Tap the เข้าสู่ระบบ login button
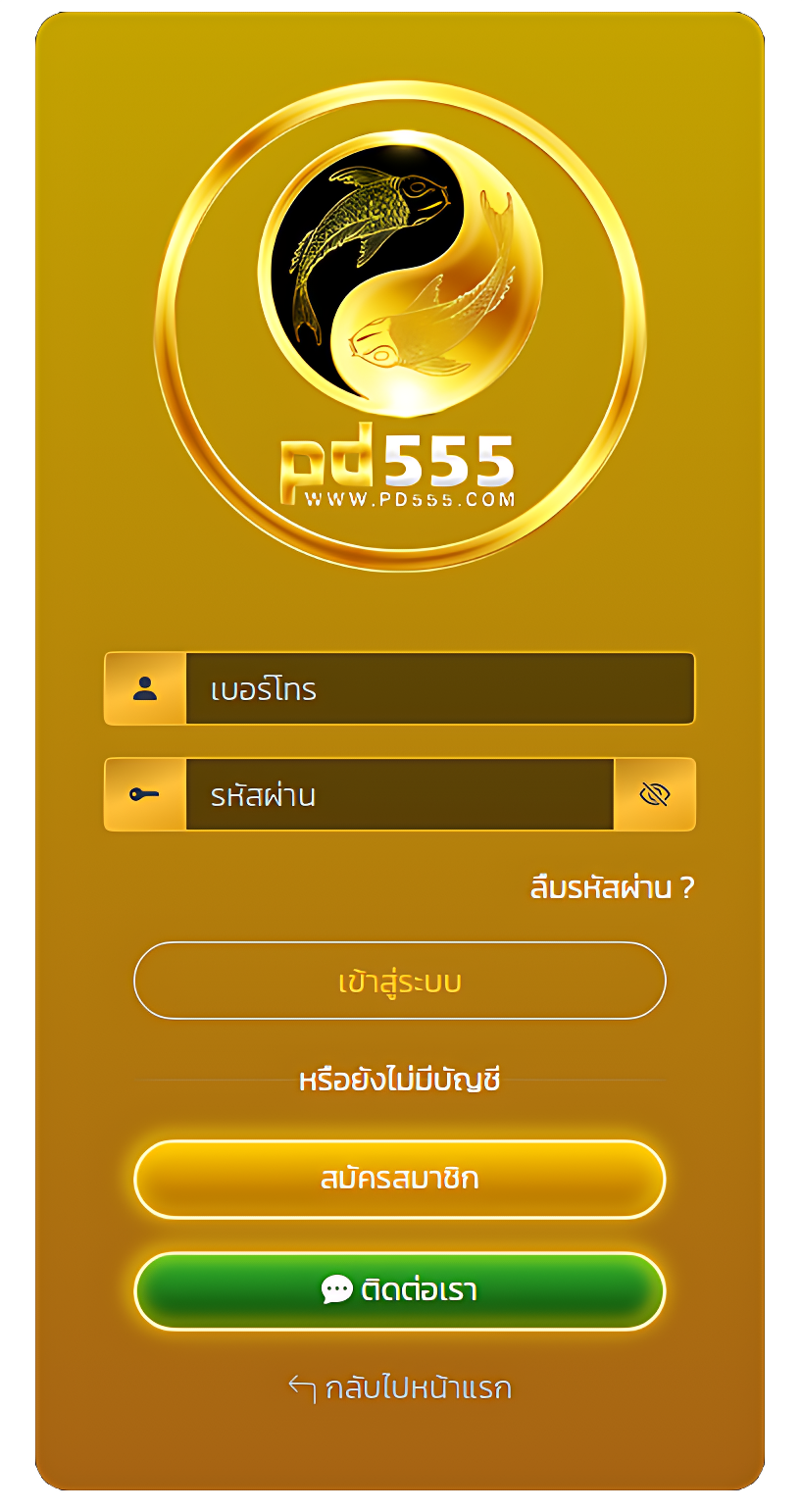 pyautogui.click(x=400, y=981)
